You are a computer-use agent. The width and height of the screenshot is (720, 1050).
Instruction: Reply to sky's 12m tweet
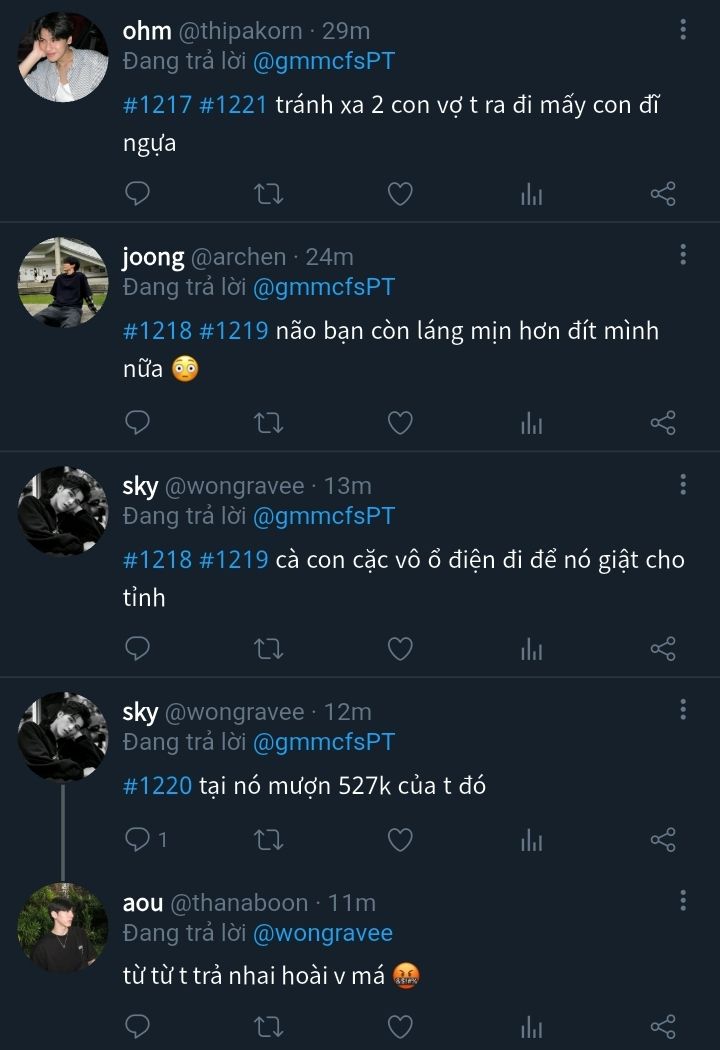coord(138,840)
